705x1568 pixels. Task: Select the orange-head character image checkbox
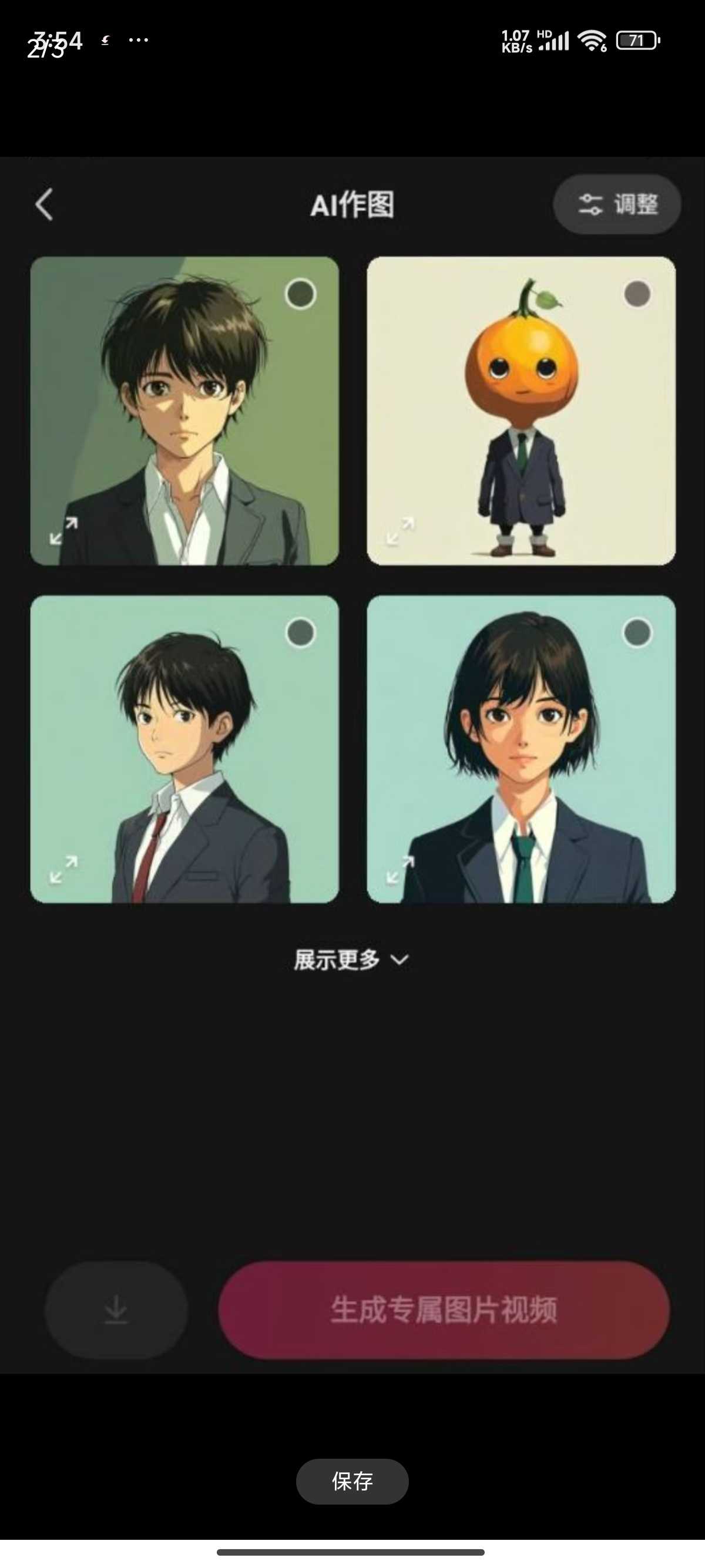pos(637,294)
